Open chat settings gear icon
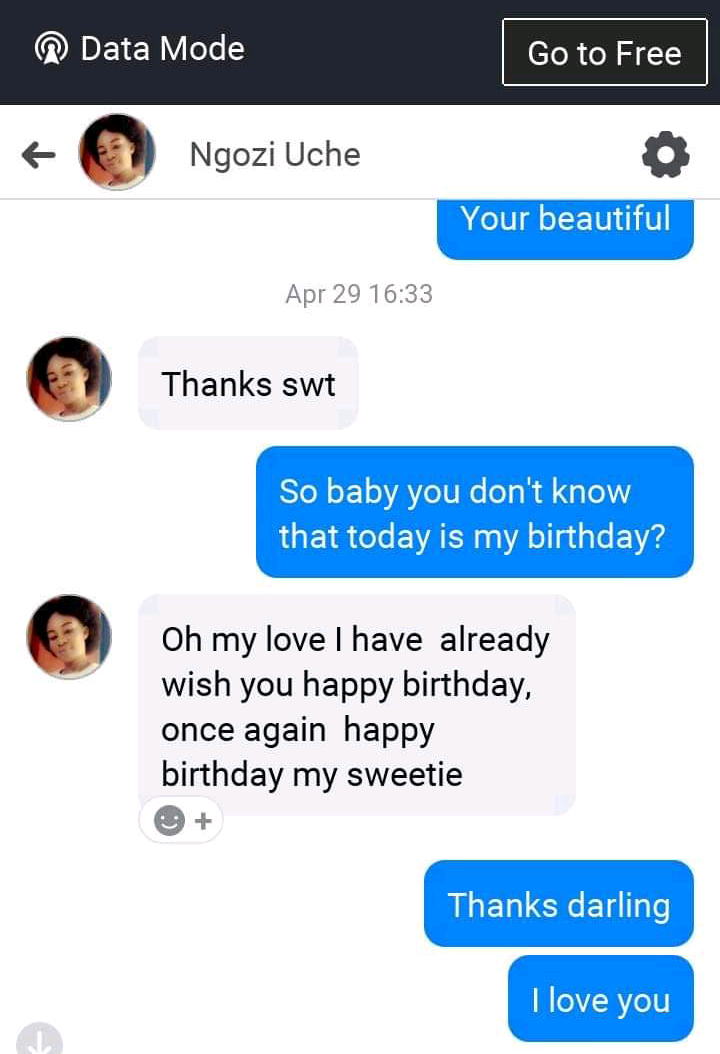 click(x=665, y=155)
